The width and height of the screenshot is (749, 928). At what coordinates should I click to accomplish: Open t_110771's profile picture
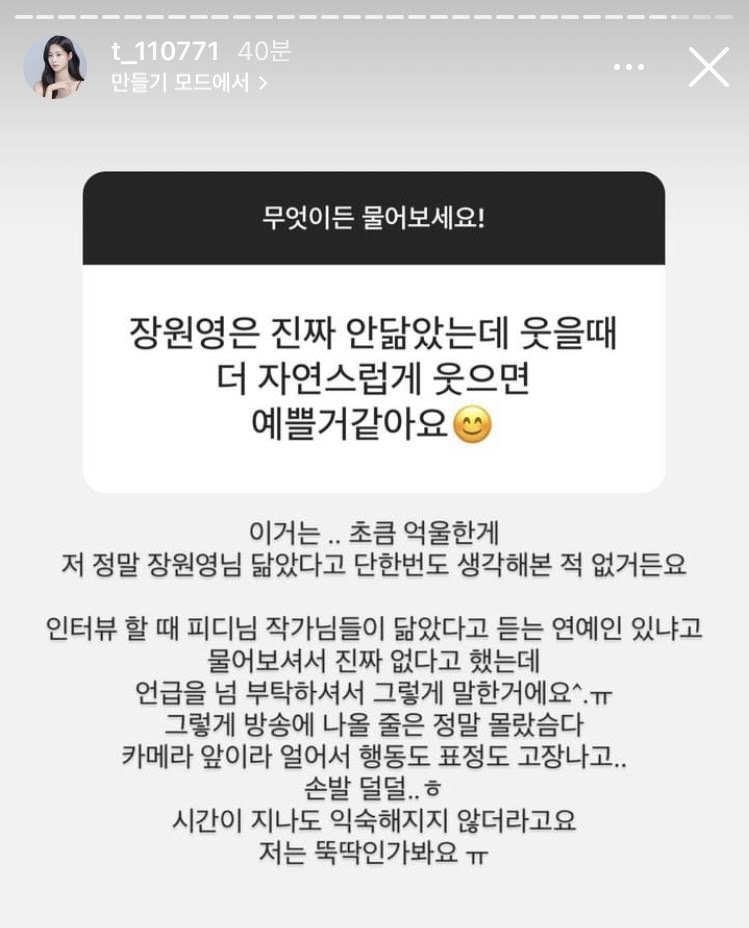click(x=55, y=67)
